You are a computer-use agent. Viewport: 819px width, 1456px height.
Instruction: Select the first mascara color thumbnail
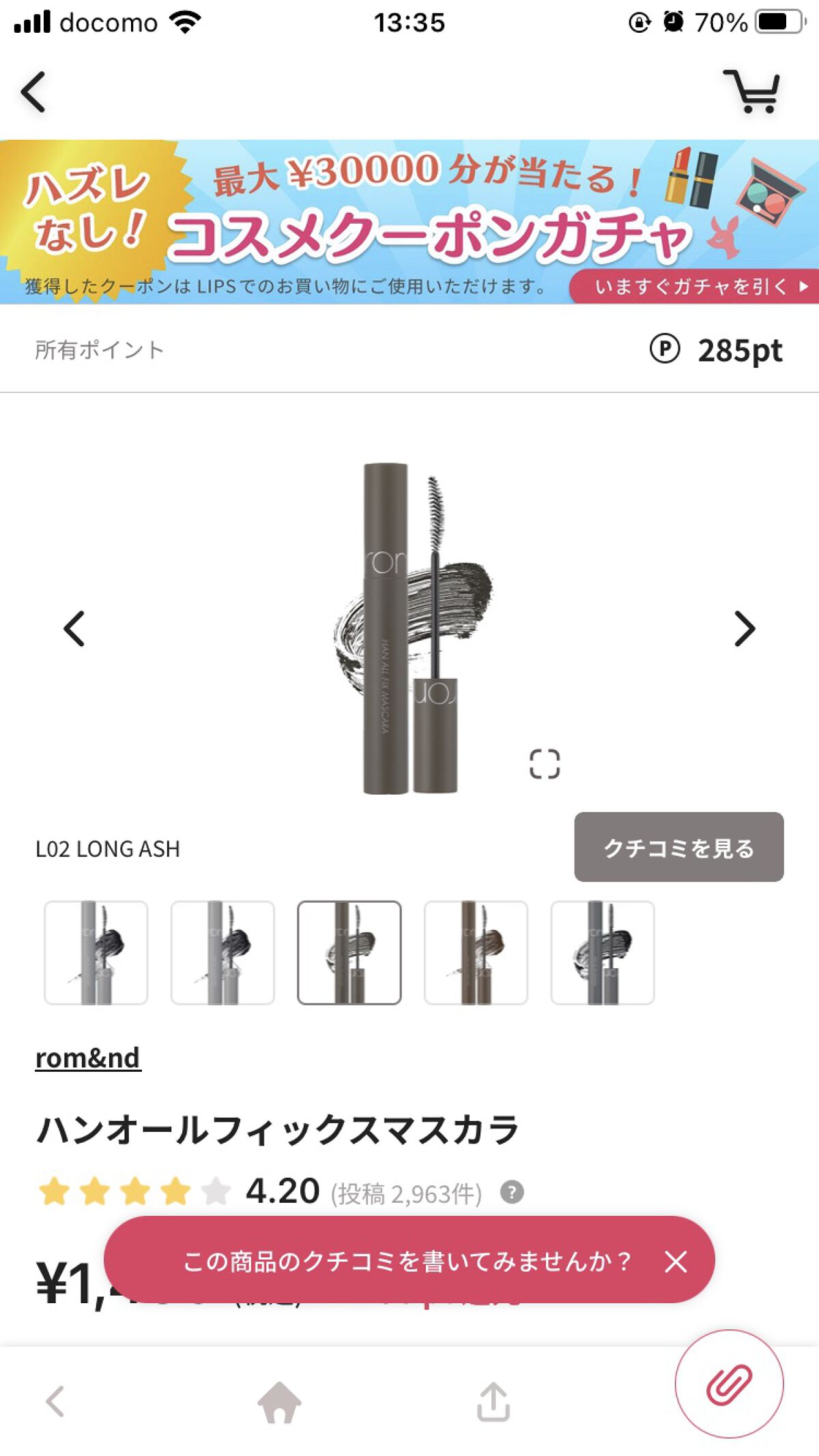coord(96,952)
